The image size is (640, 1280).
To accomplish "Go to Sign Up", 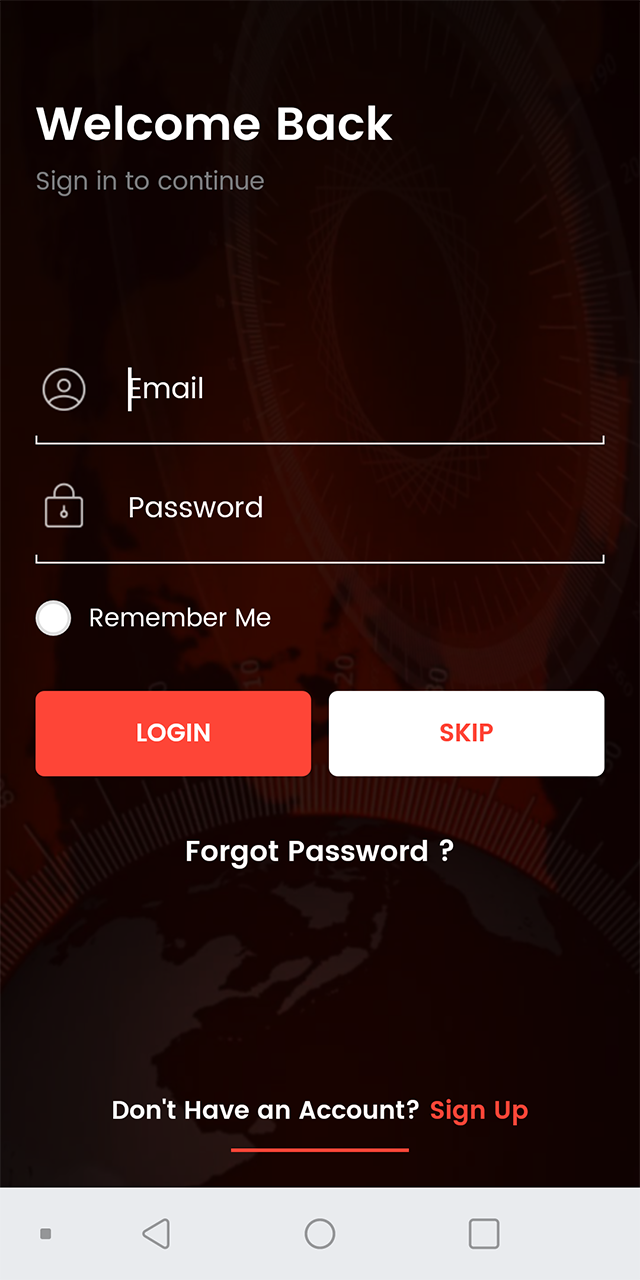I will click(x=479, y=1110).
